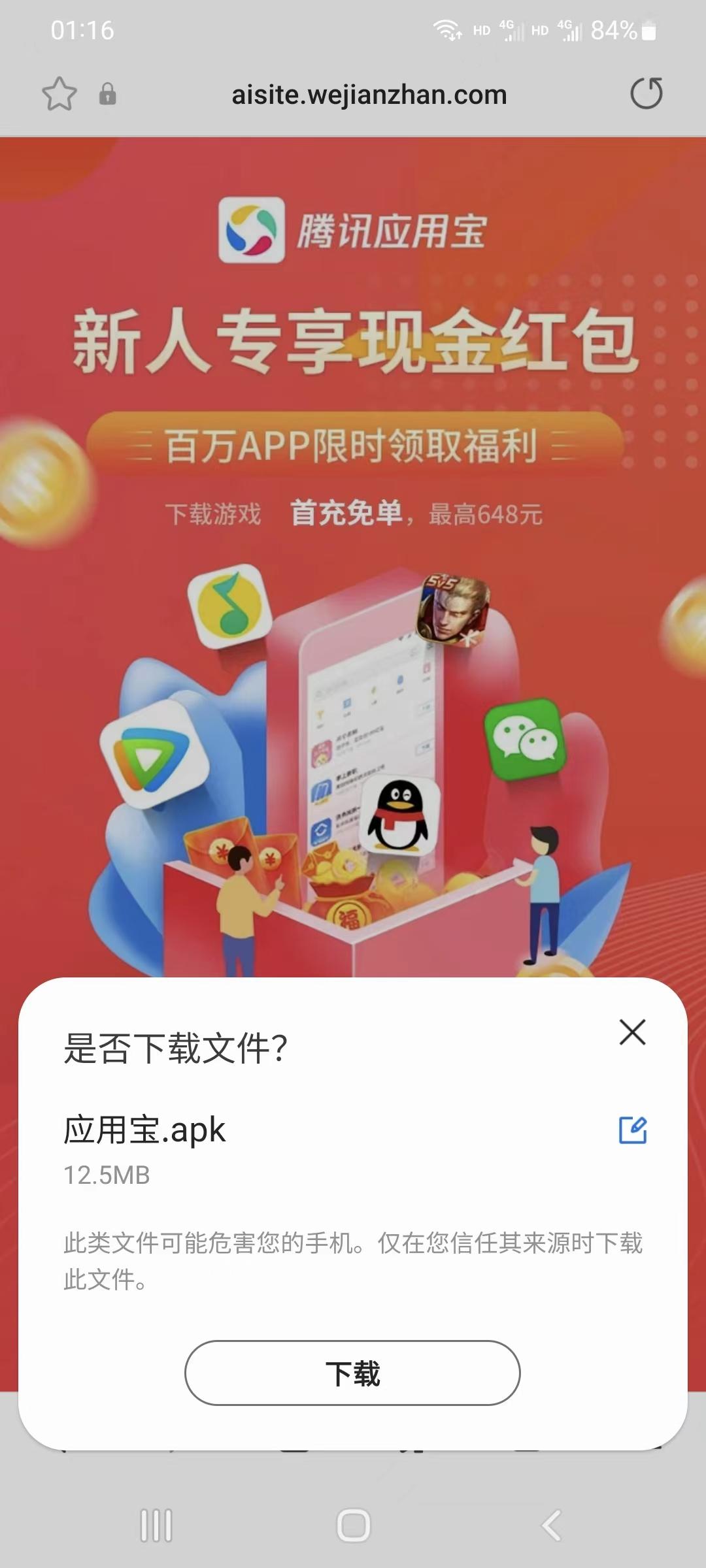
Task: Go back with system navigation
Action: click(x=551, y=1526)
